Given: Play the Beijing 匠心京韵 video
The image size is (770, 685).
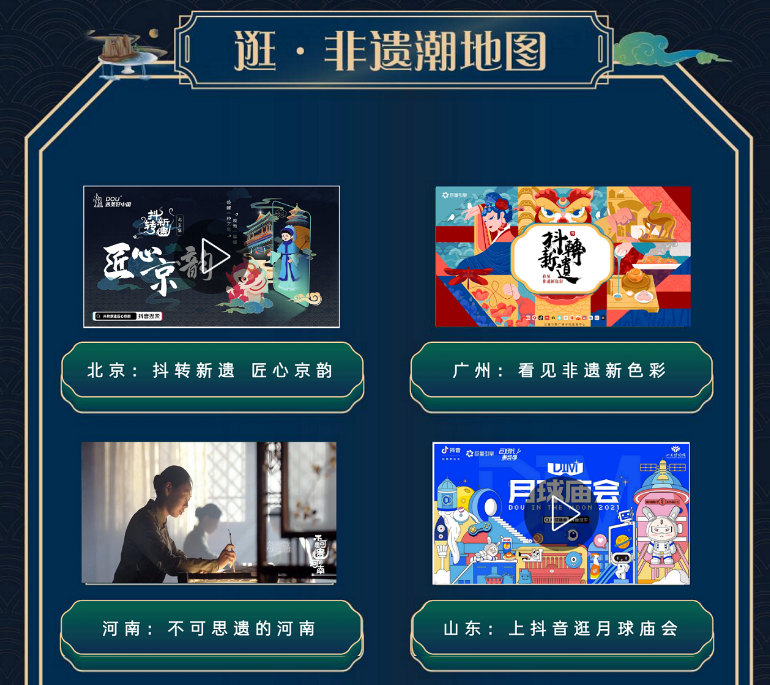Looking at the screenshot, I should (212, 256).
